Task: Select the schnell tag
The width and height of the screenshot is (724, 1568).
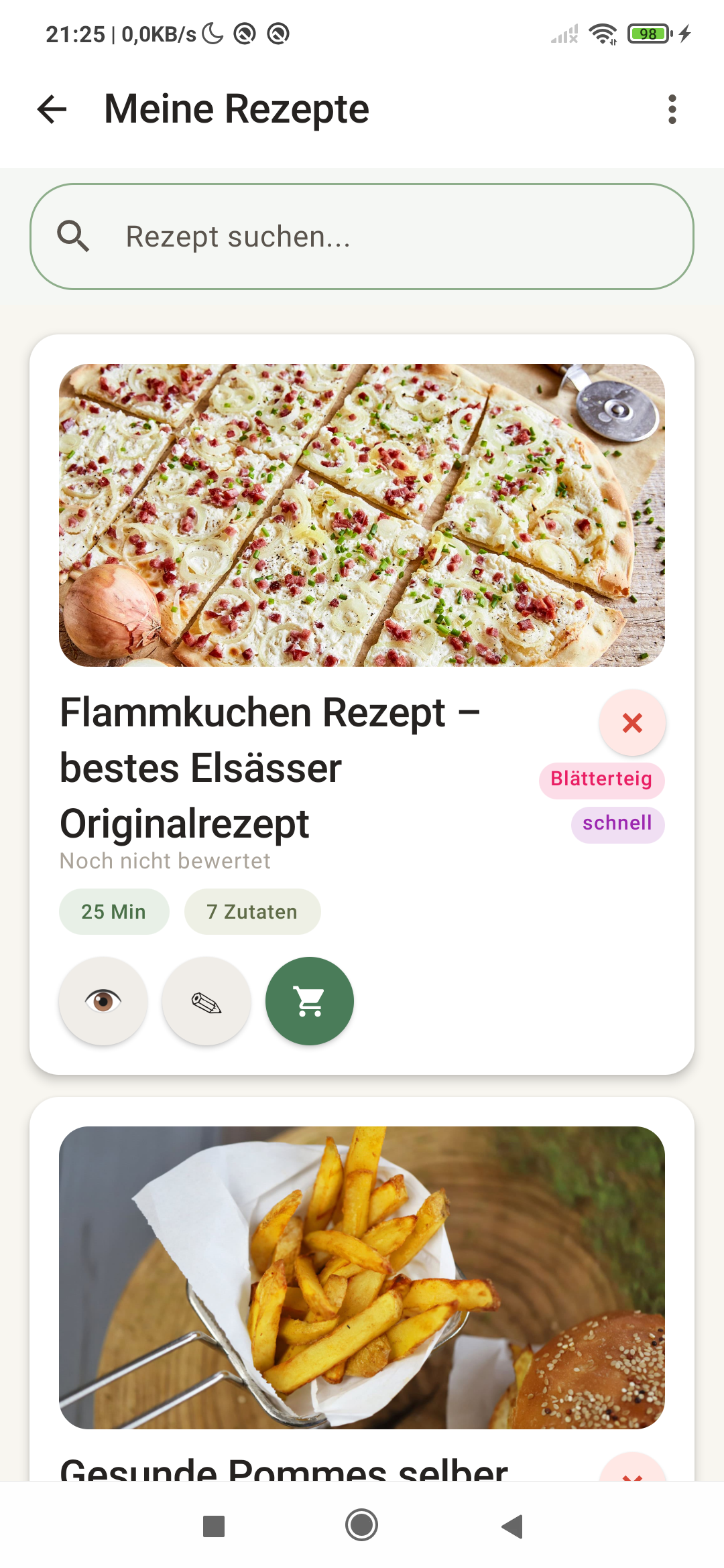Action: click(617, 824)
